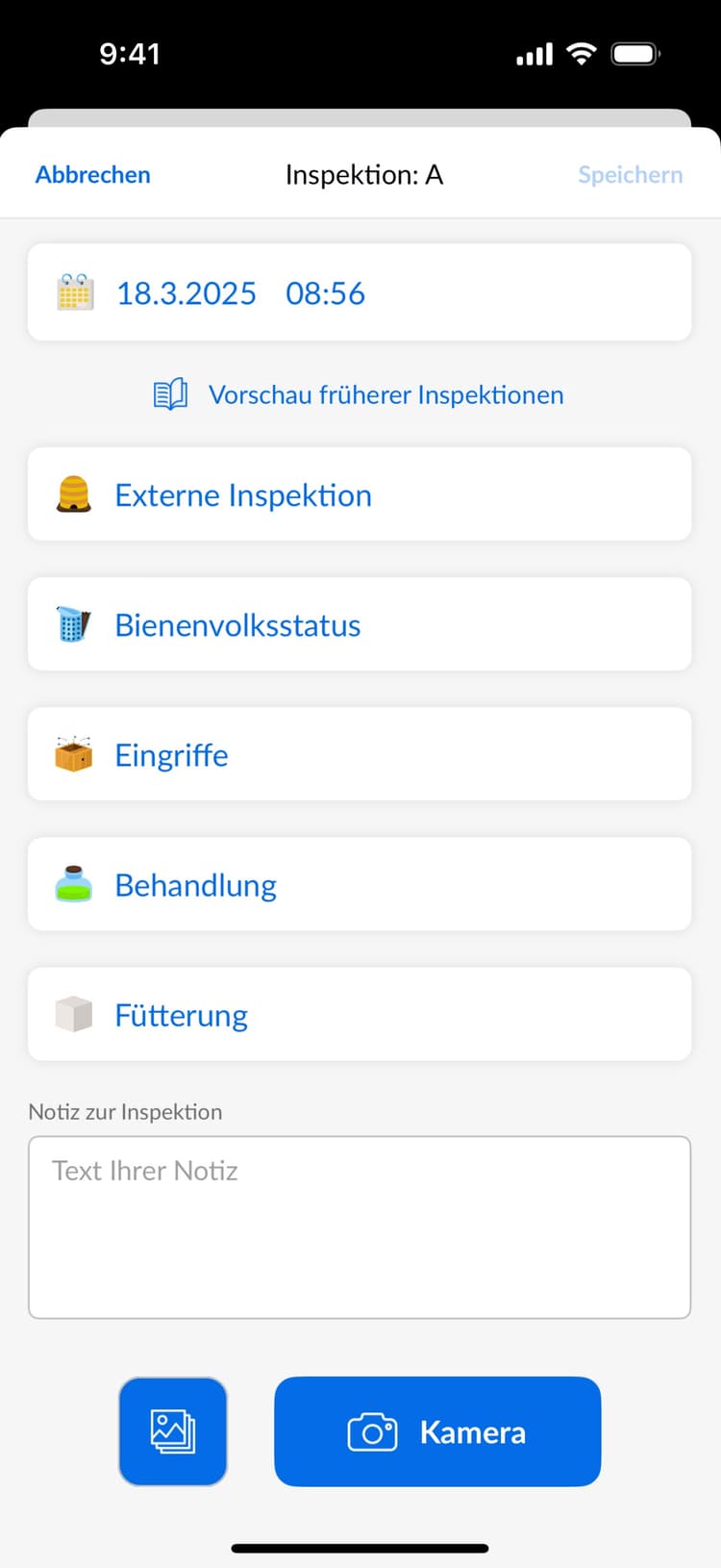Viewport: 721px width, 1568px height.
Task: Tap the sugar cube icon next to Fütterung
Action: 72,1014
